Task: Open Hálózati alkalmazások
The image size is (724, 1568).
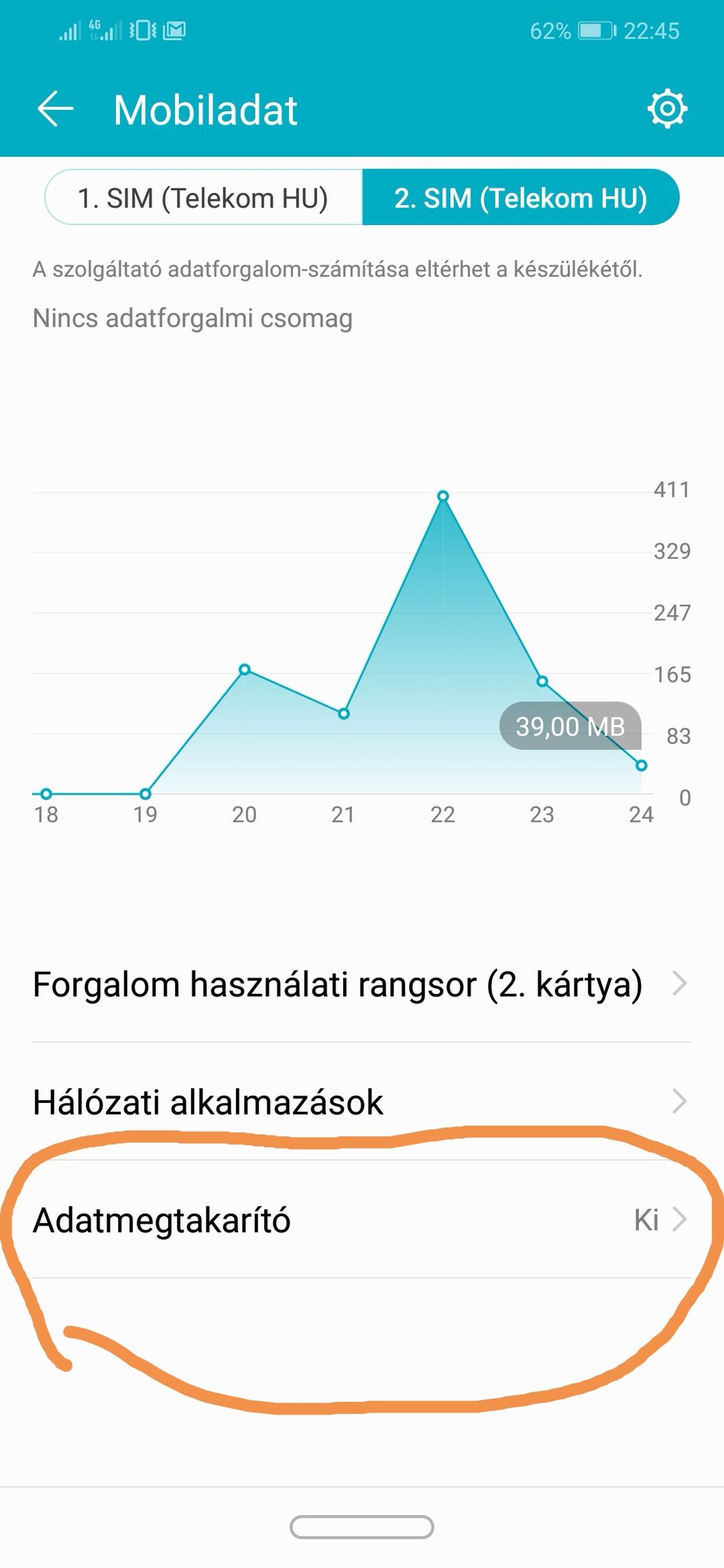Action: pyautogui.click(x=361, y=1102)
